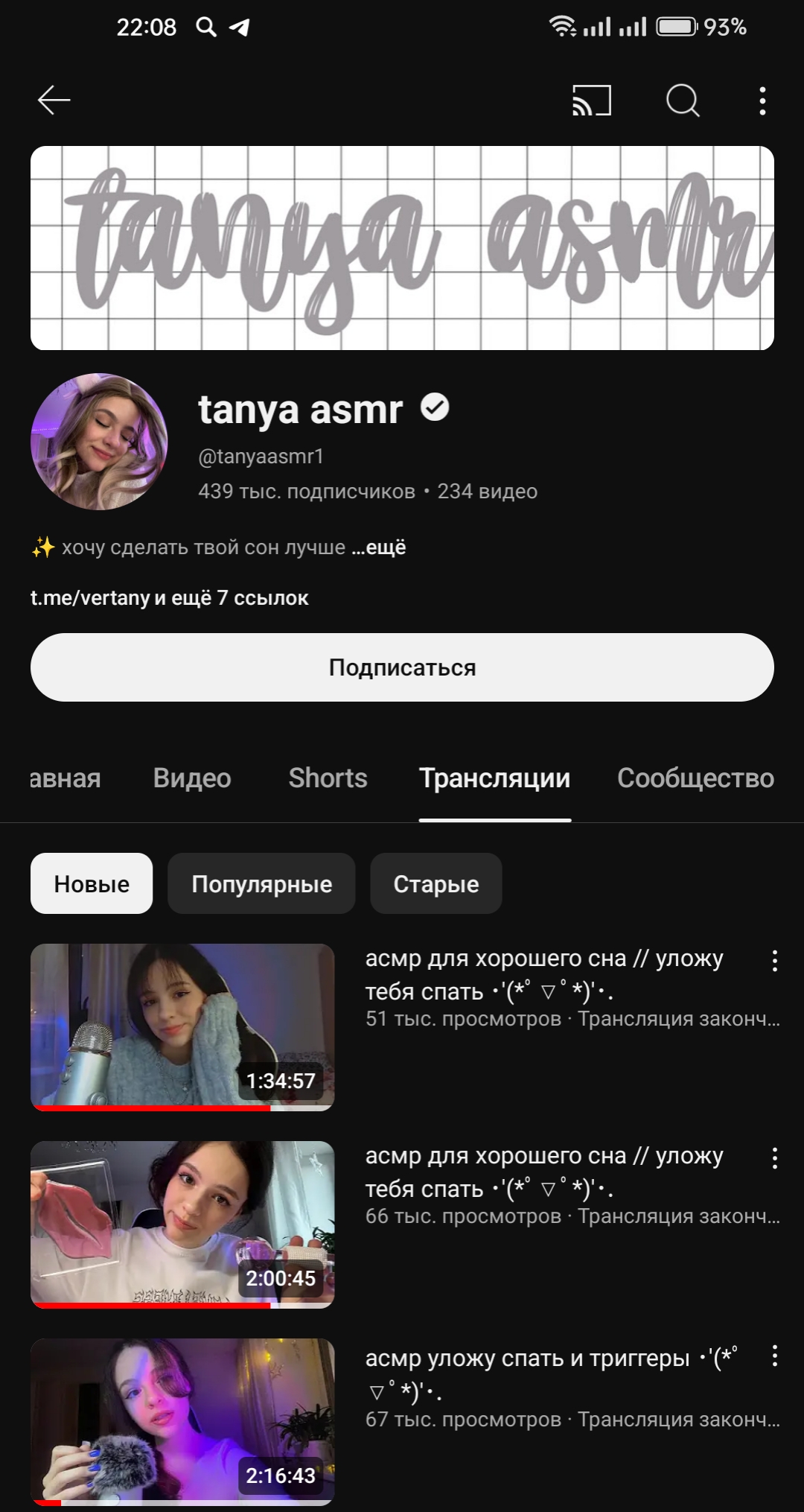Open options for the 66 тыс. просмотров stream
The width and height of the screenshot is (804, 1512).
(775, 1158)
